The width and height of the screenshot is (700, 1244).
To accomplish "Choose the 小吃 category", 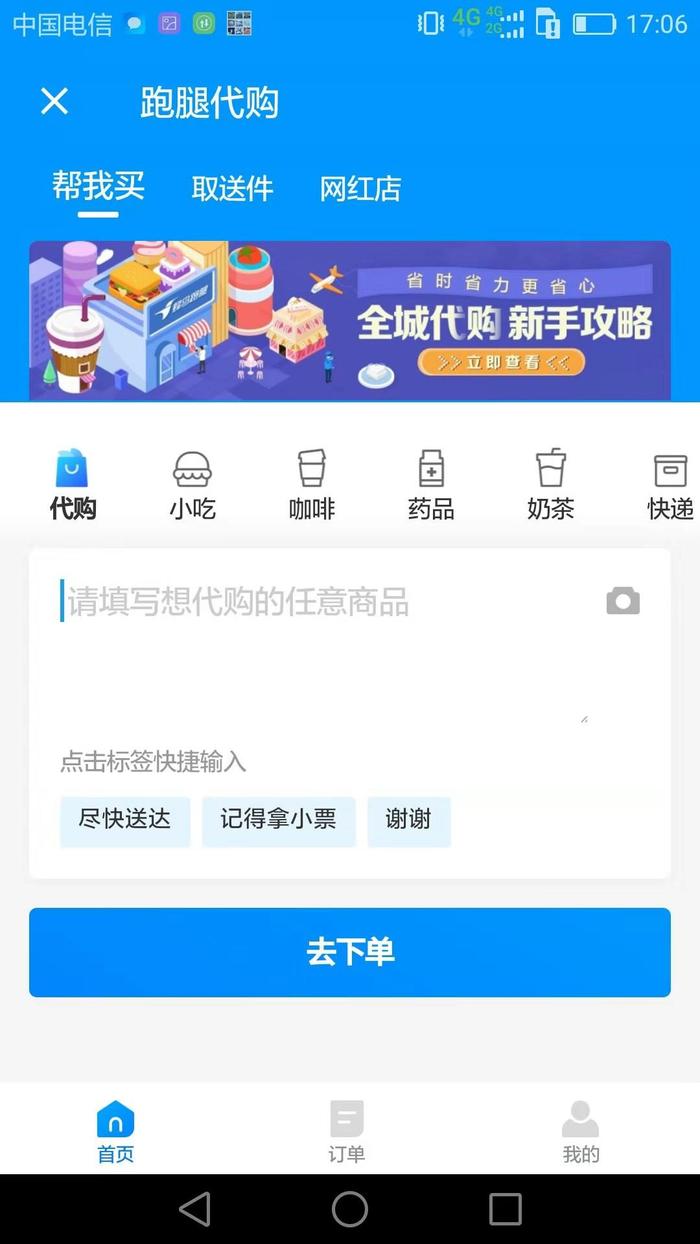I will (x=192, y=485).
